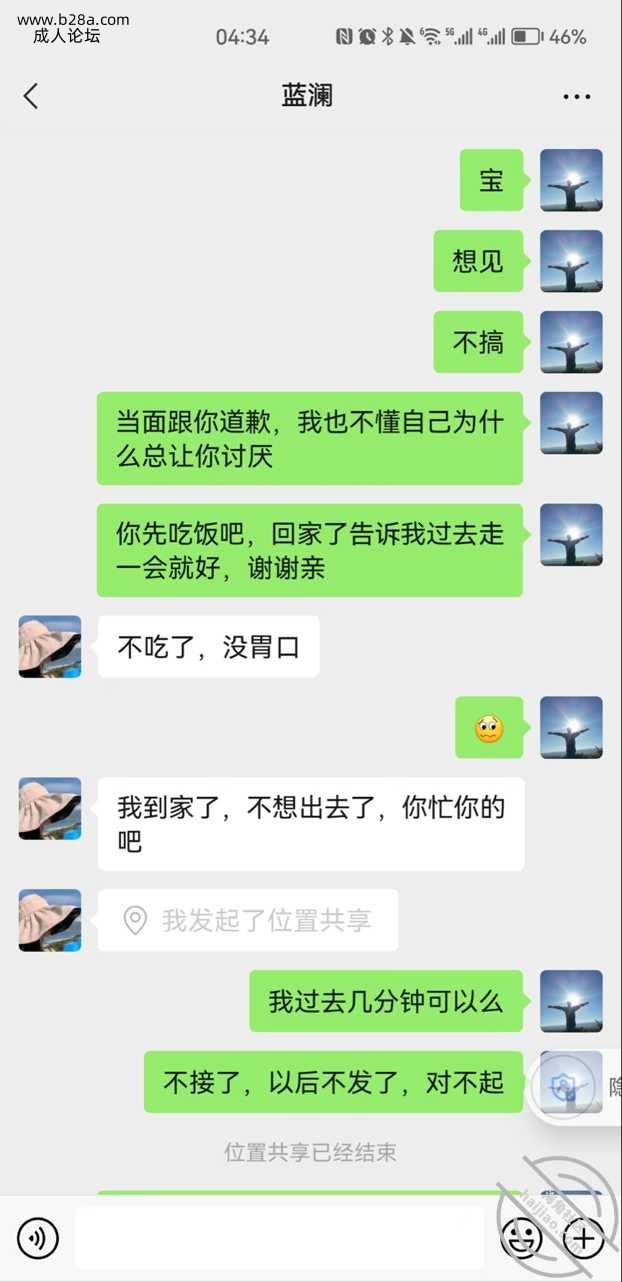Open the plus attachments panel
The height and width of the screenshot is (1282, 622).
pos(584,1239)
